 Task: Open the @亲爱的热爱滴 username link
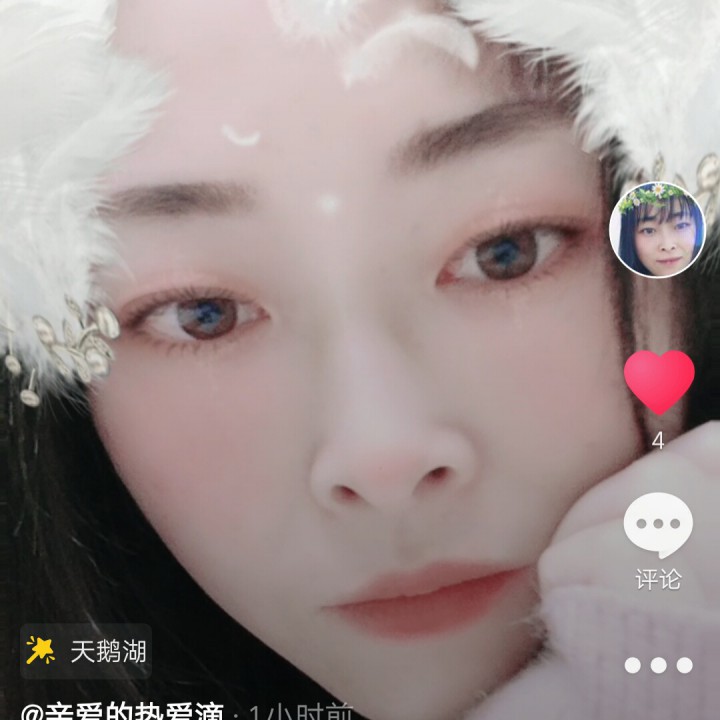pyautogui.click(x=122, y=711)
